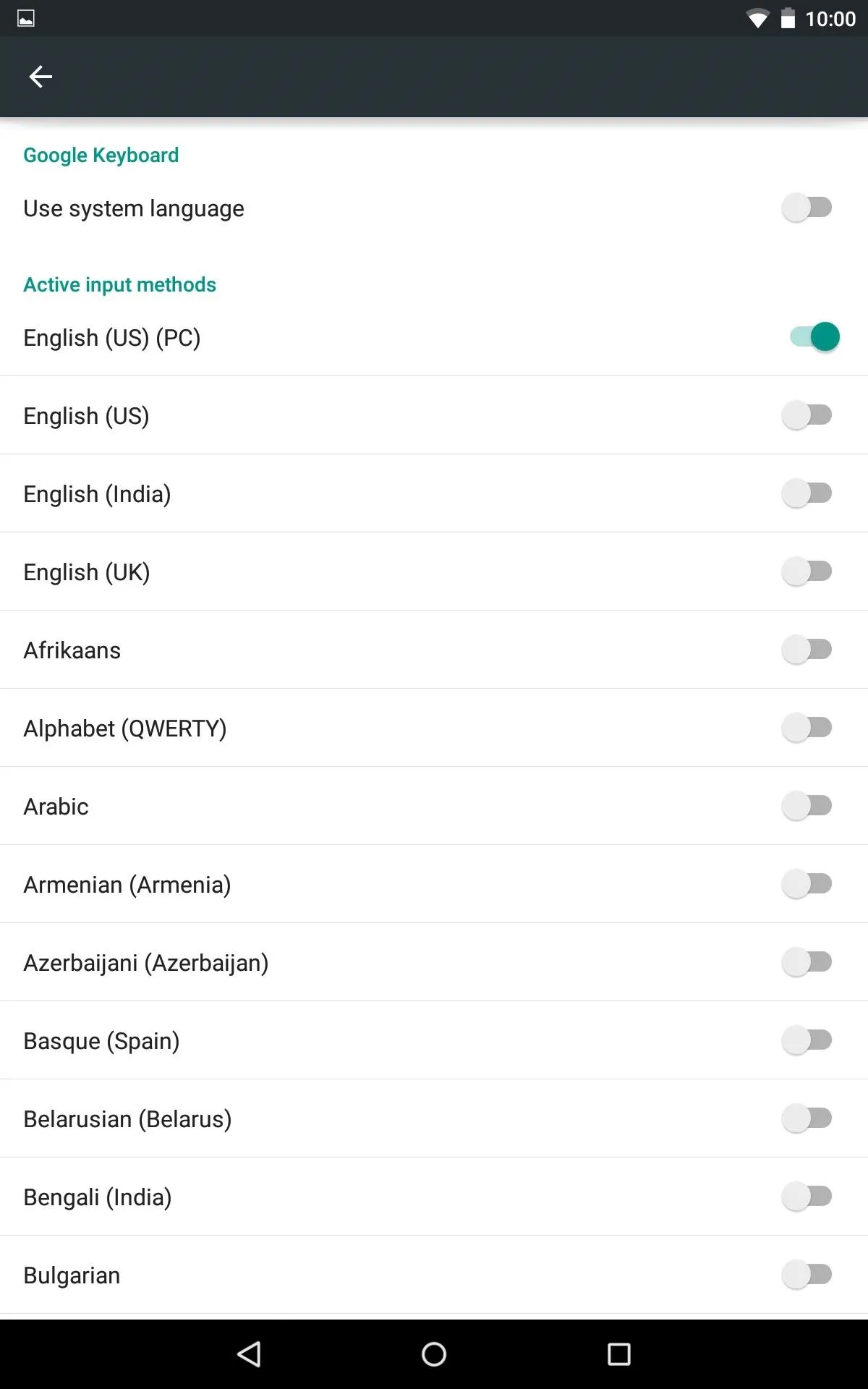Tap the system home button
The image size is (868, 1389).
click(x=434, y=1354)
